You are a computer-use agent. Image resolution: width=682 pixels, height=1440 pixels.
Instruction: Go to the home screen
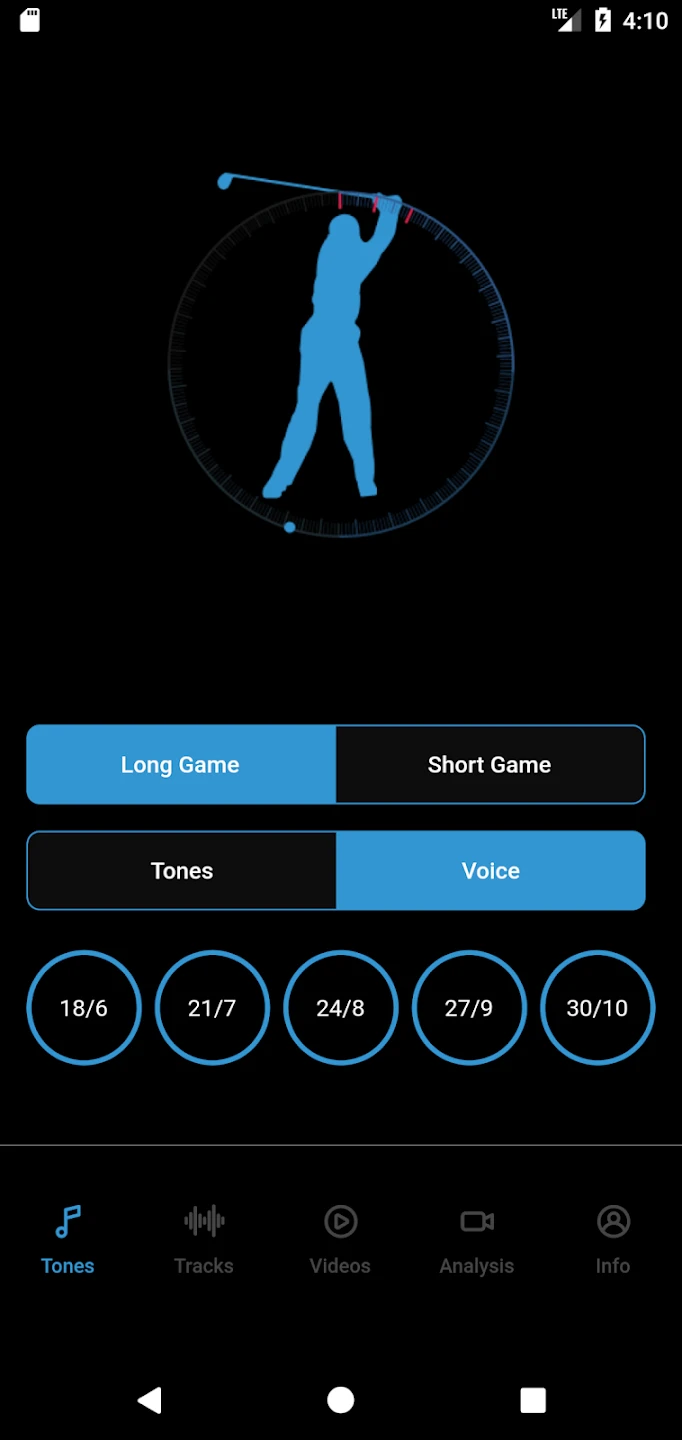(x=341, y=1400)
